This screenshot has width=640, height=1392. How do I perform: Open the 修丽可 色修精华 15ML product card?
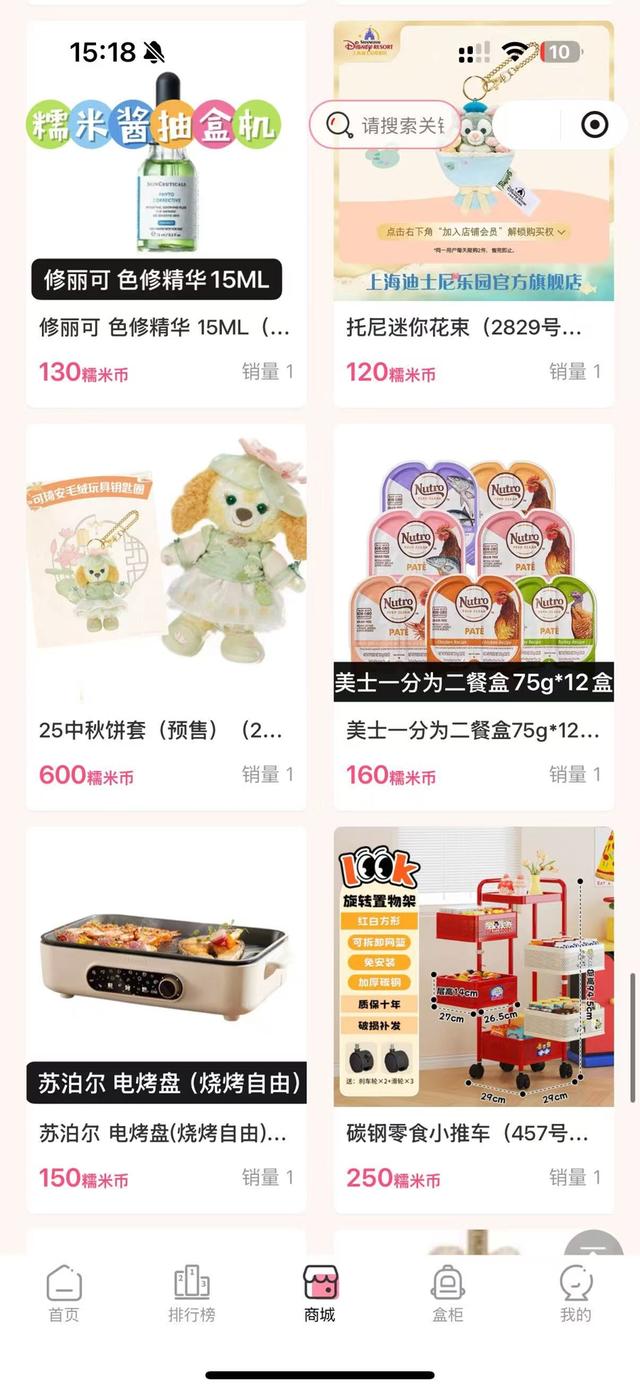click(166, 215)
